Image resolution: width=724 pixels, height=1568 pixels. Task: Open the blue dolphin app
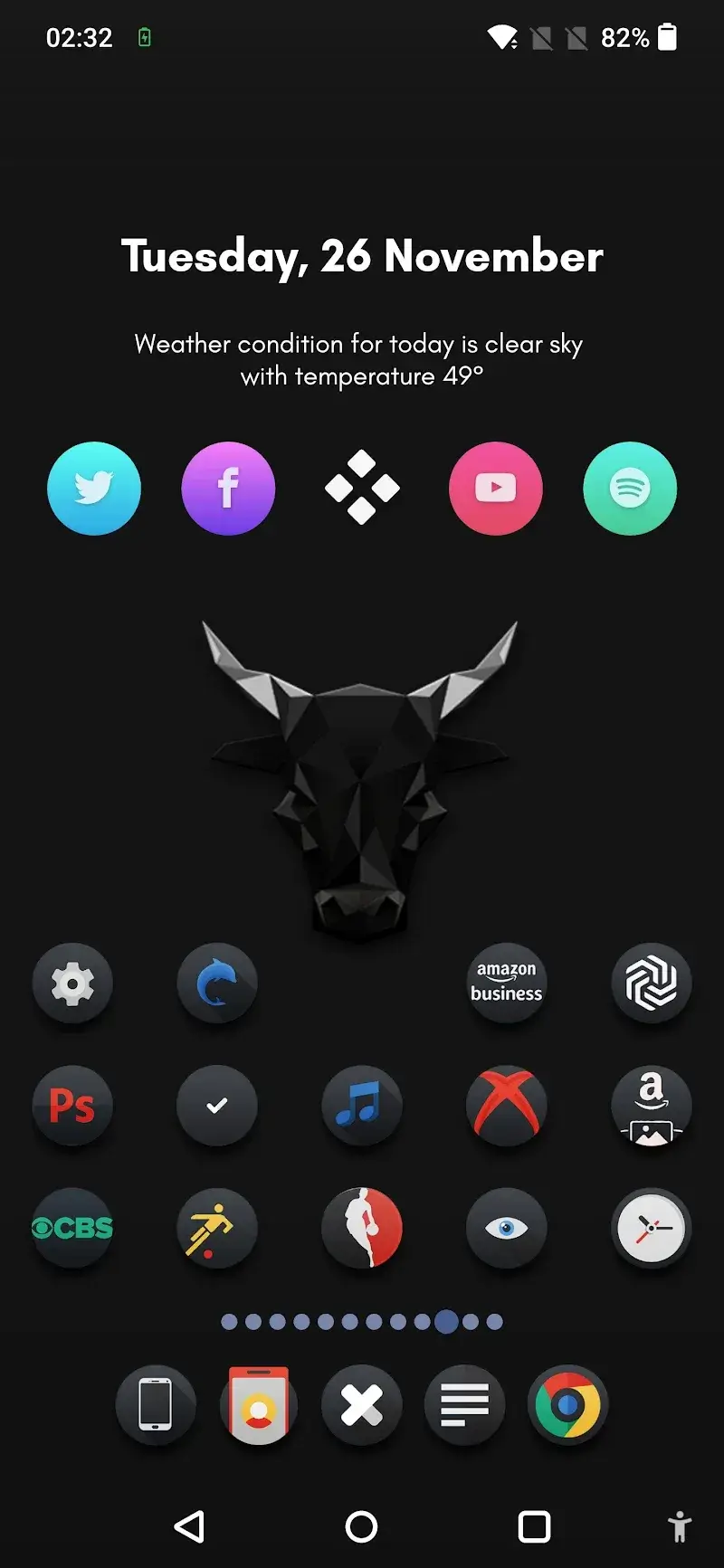pyautogui.click(x=217, y=984)
